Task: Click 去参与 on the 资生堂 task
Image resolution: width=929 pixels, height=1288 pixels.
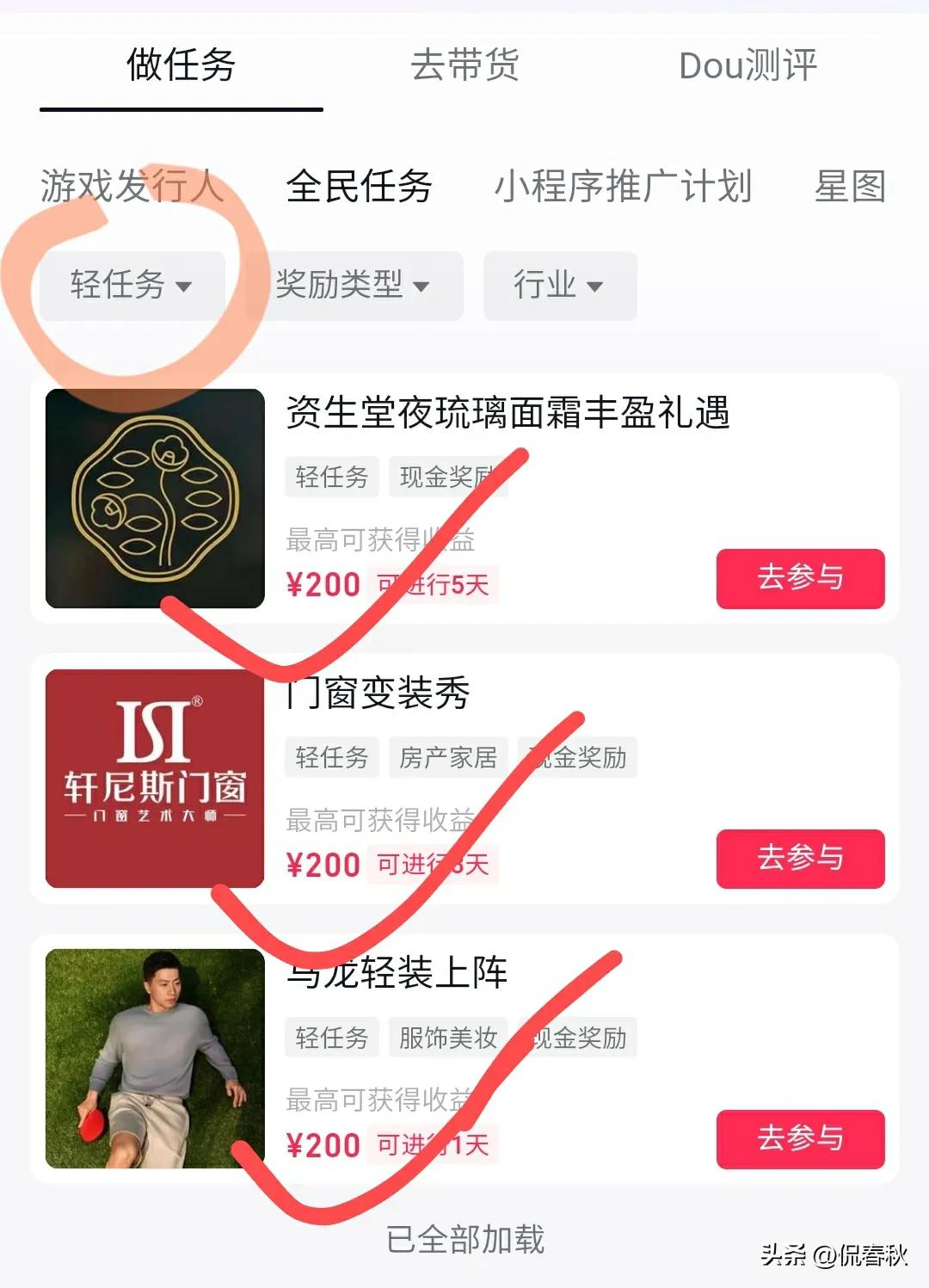Action: [799, 580]
